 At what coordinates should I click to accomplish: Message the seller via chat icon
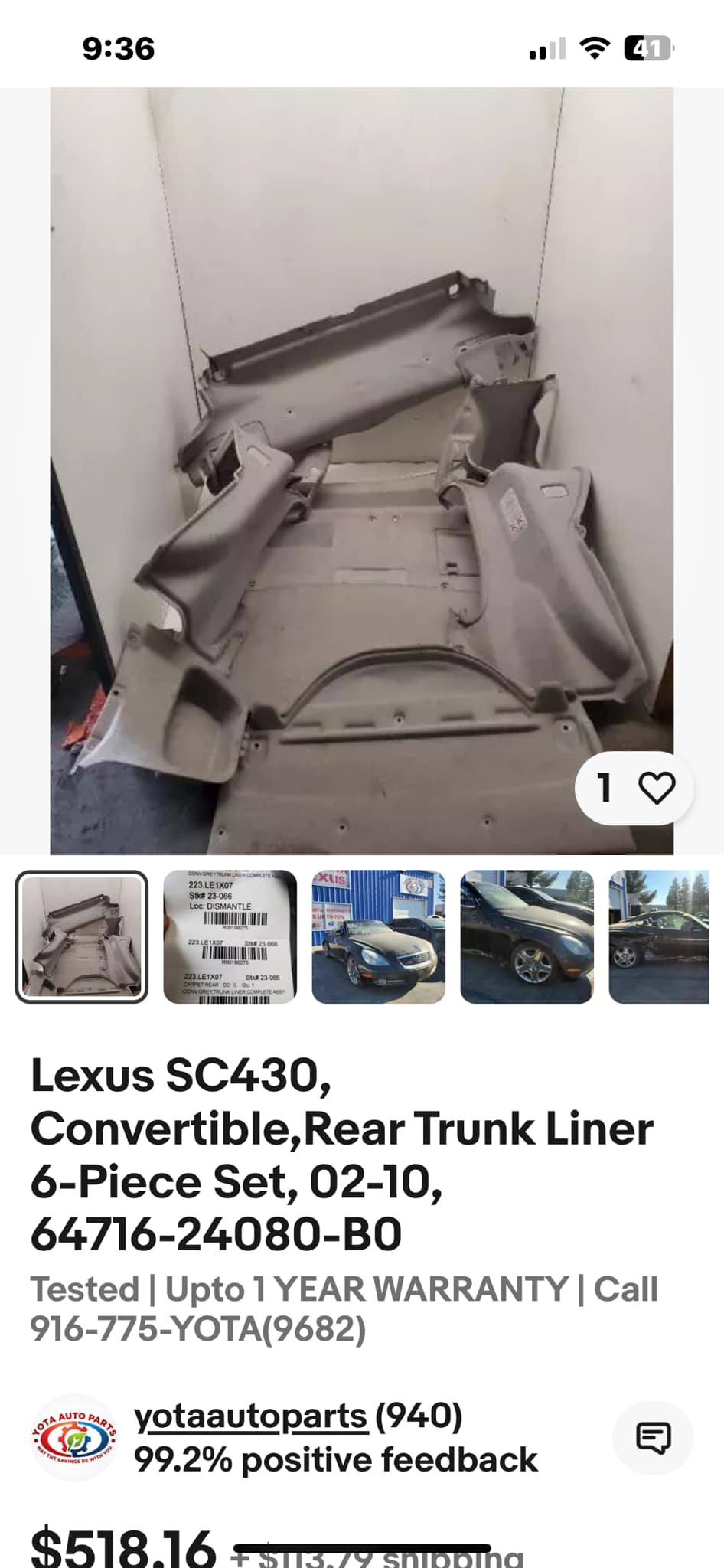coord(654,1438)
